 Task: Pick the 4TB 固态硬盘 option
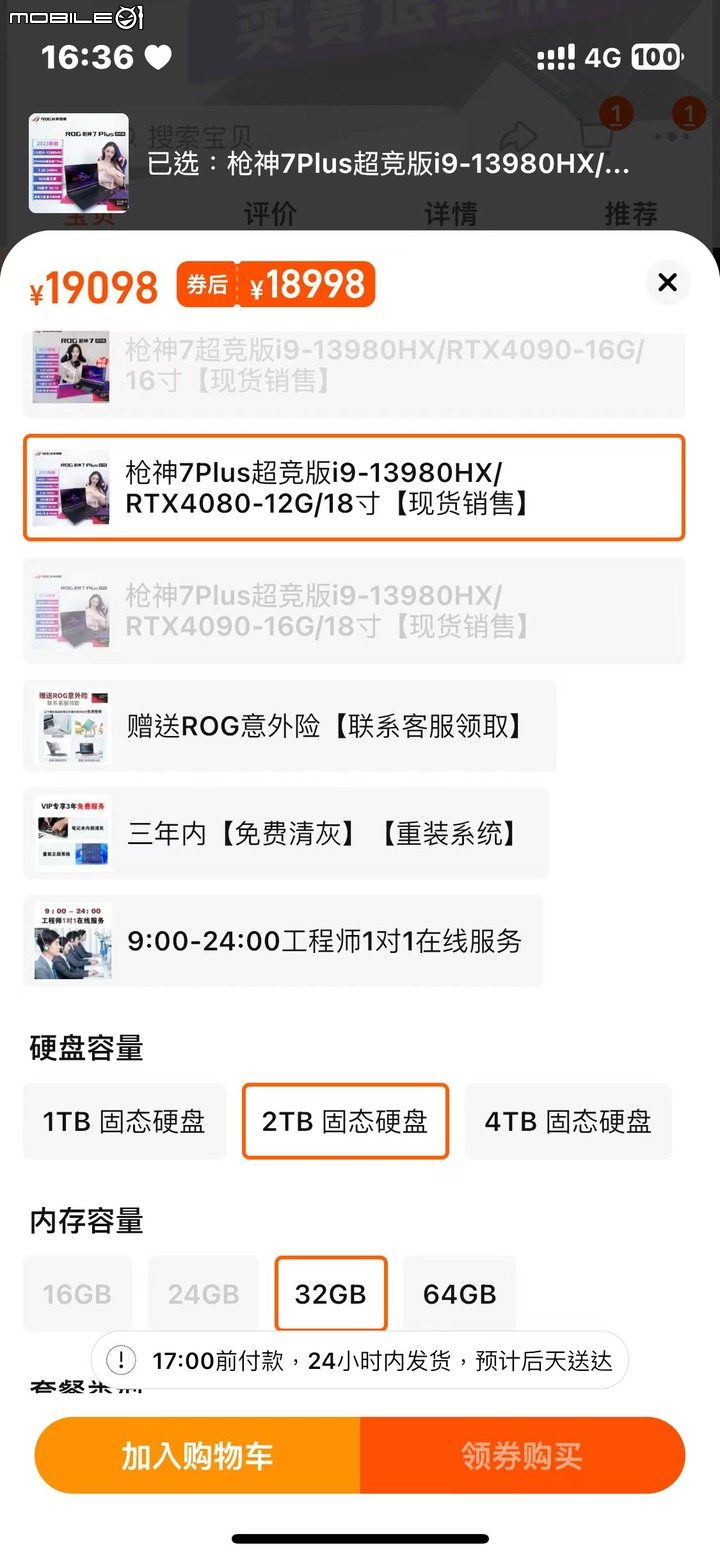[x=567, y=1122]
